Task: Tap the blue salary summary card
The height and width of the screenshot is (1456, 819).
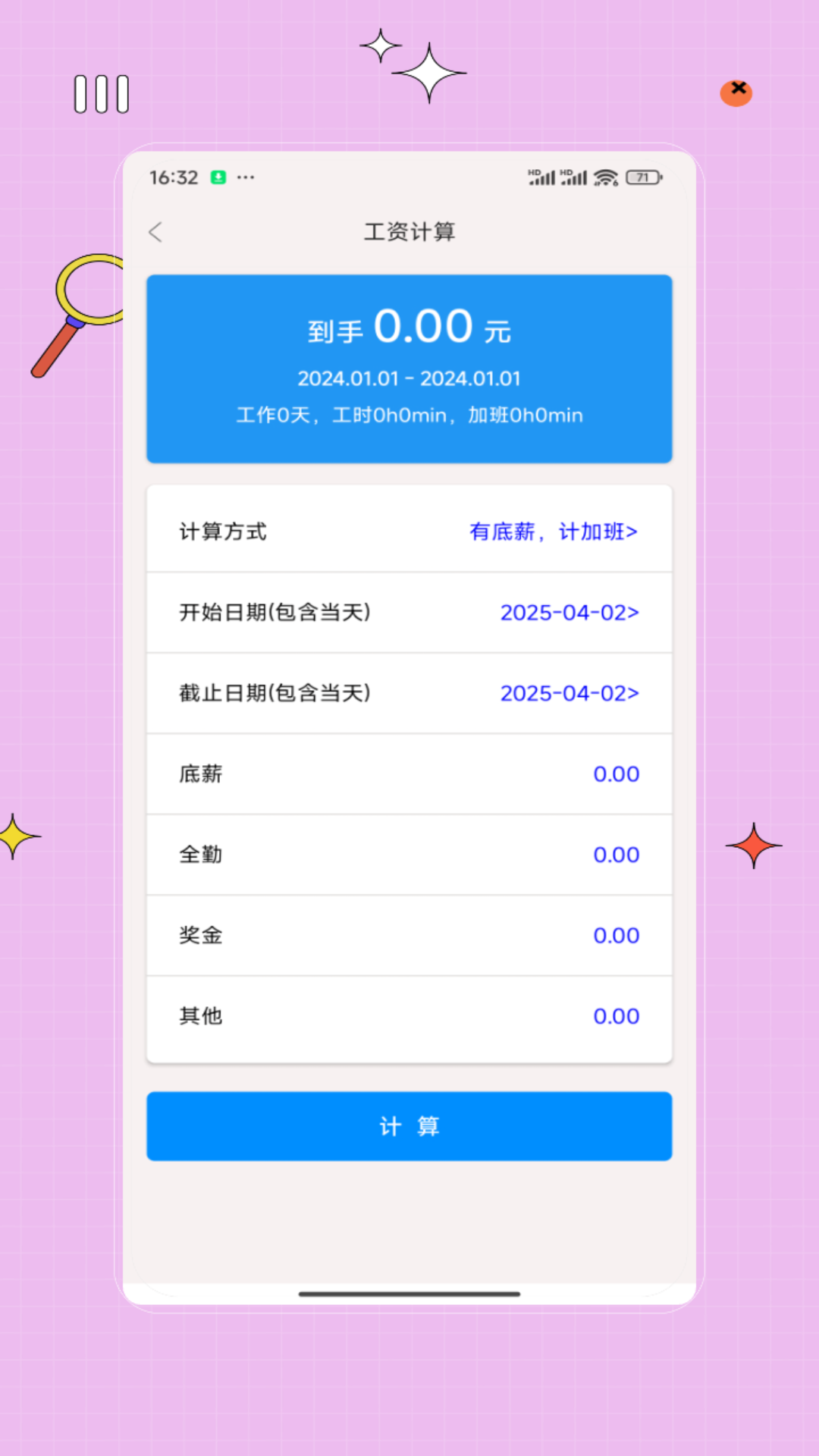Action: click(x=409, y=369)
